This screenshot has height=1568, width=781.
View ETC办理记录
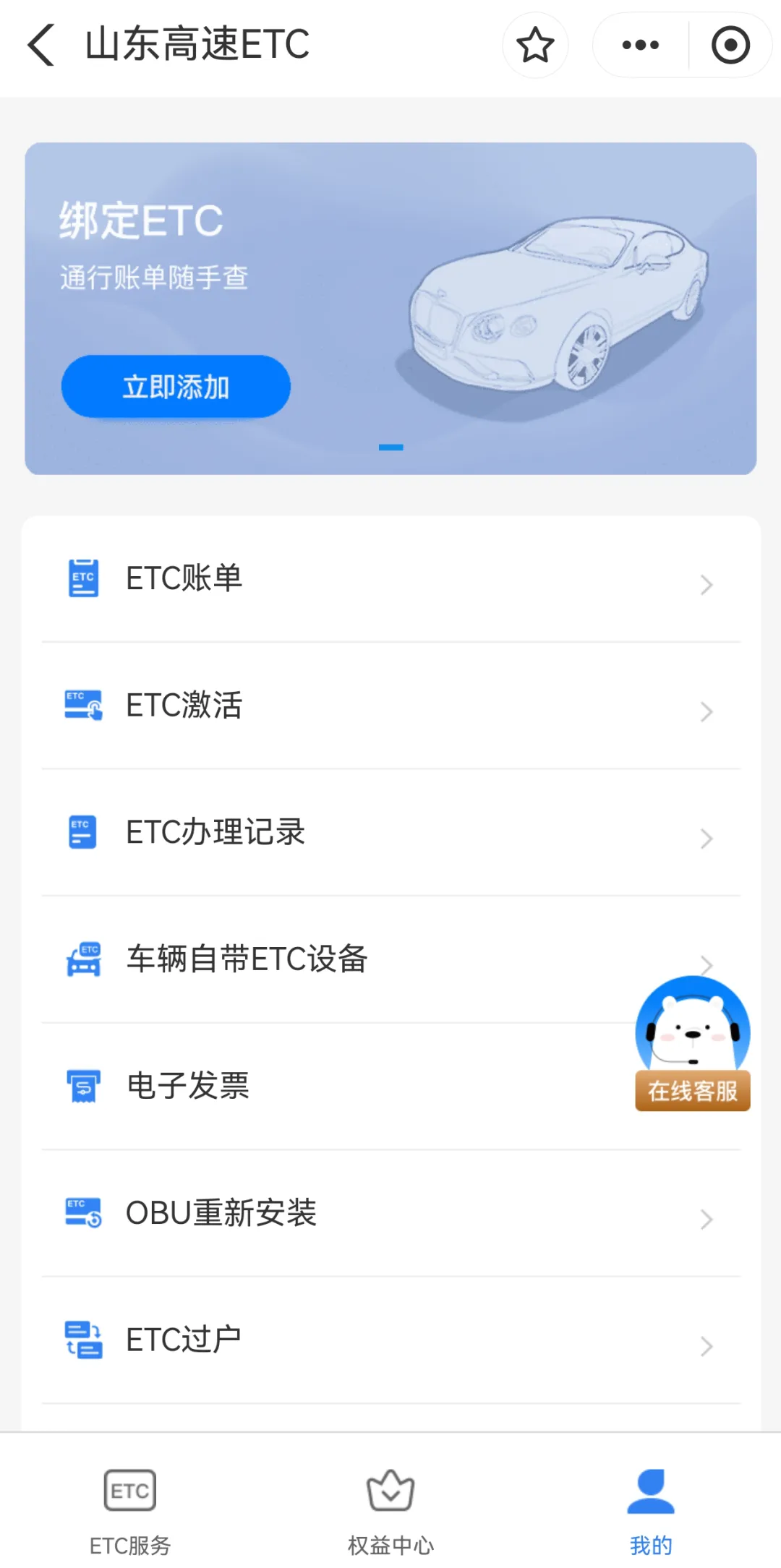pyautogui.click(x=390, y=833)
